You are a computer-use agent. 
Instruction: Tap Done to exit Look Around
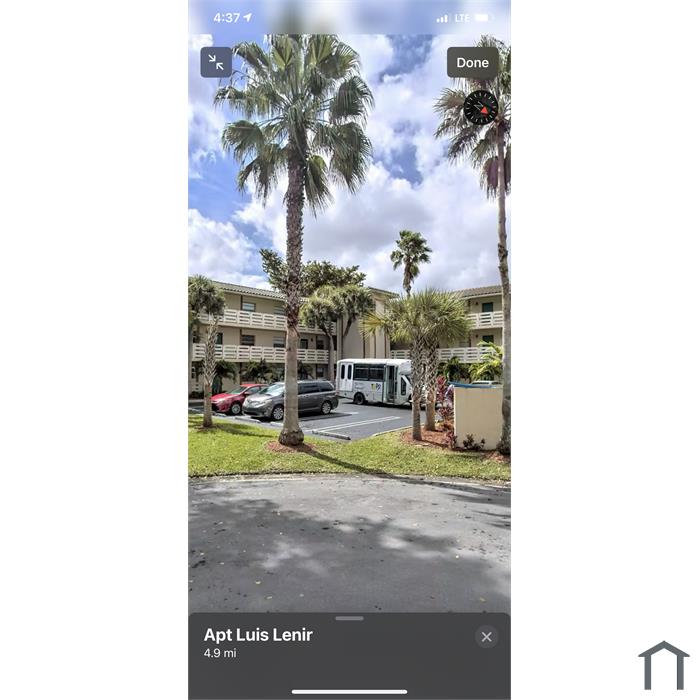[472, 62]
